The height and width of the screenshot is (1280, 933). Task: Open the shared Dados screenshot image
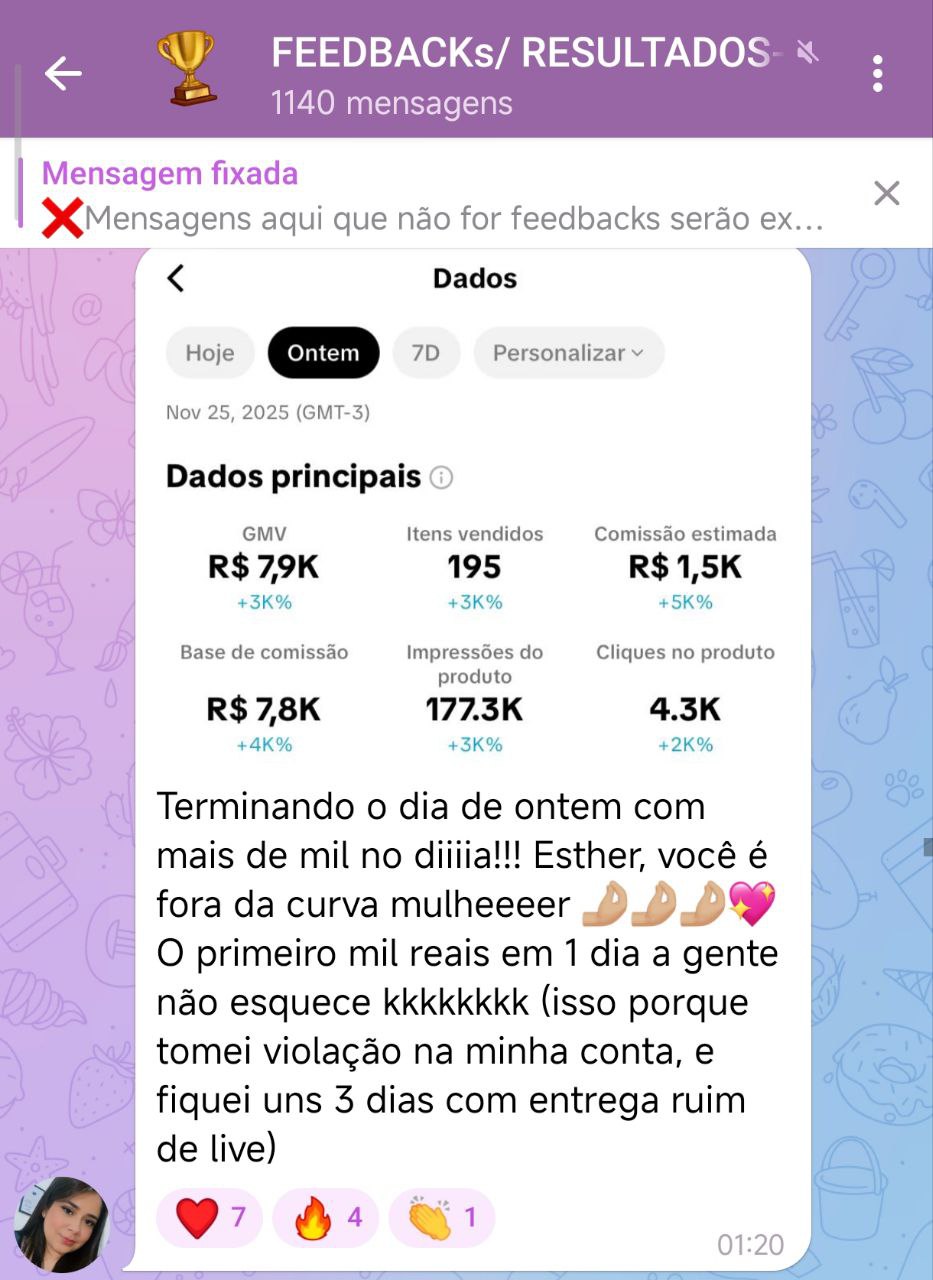[472, 510]
